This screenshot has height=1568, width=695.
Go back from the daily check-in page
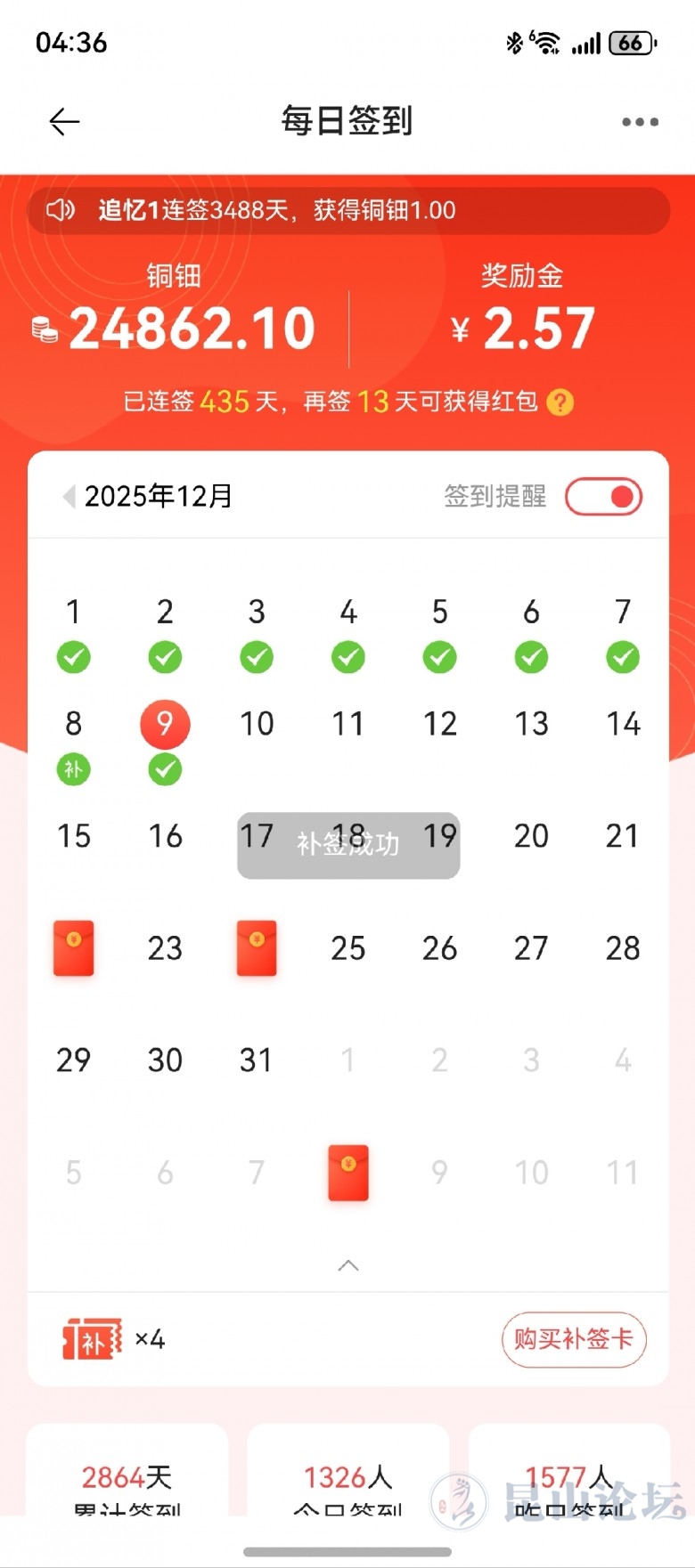pos(64,122)
